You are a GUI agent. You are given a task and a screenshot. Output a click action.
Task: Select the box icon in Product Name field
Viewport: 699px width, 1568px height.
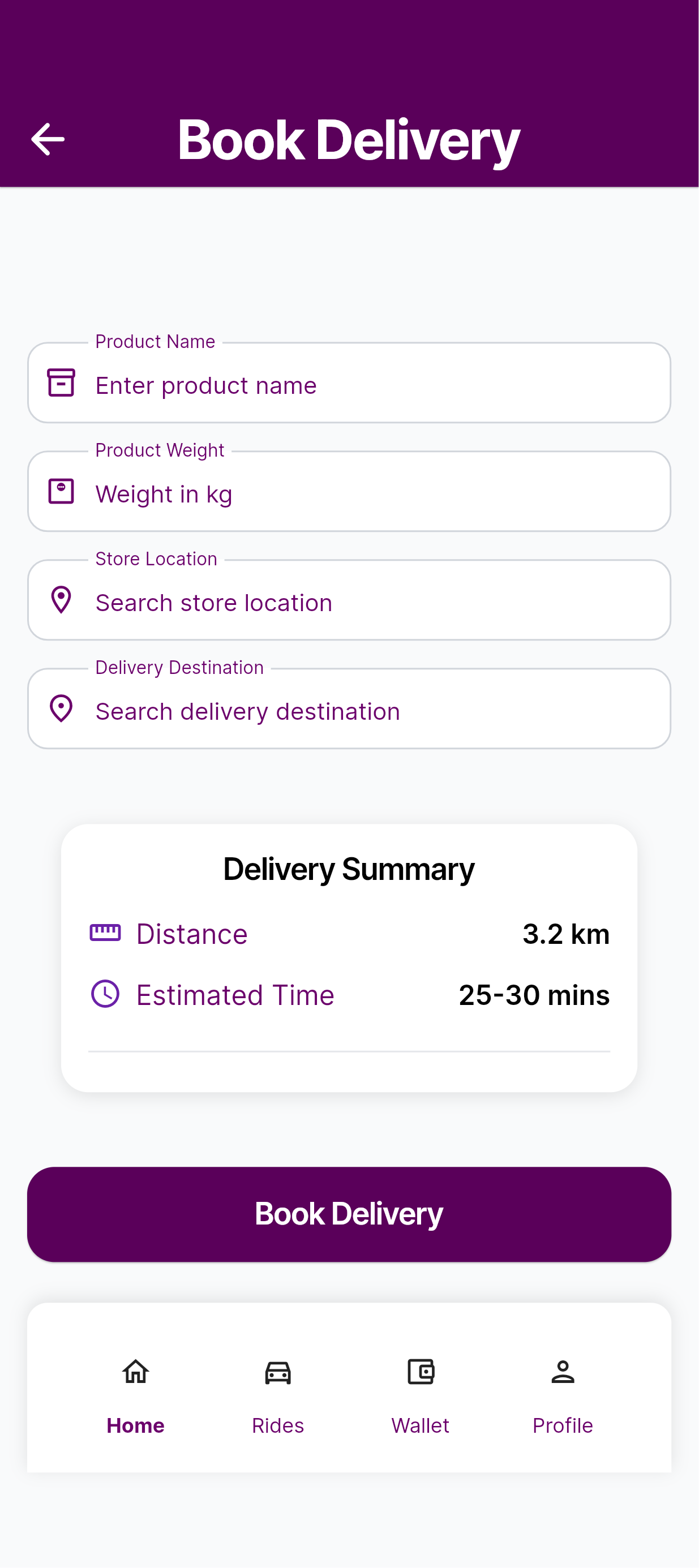(x=61, y=383)
